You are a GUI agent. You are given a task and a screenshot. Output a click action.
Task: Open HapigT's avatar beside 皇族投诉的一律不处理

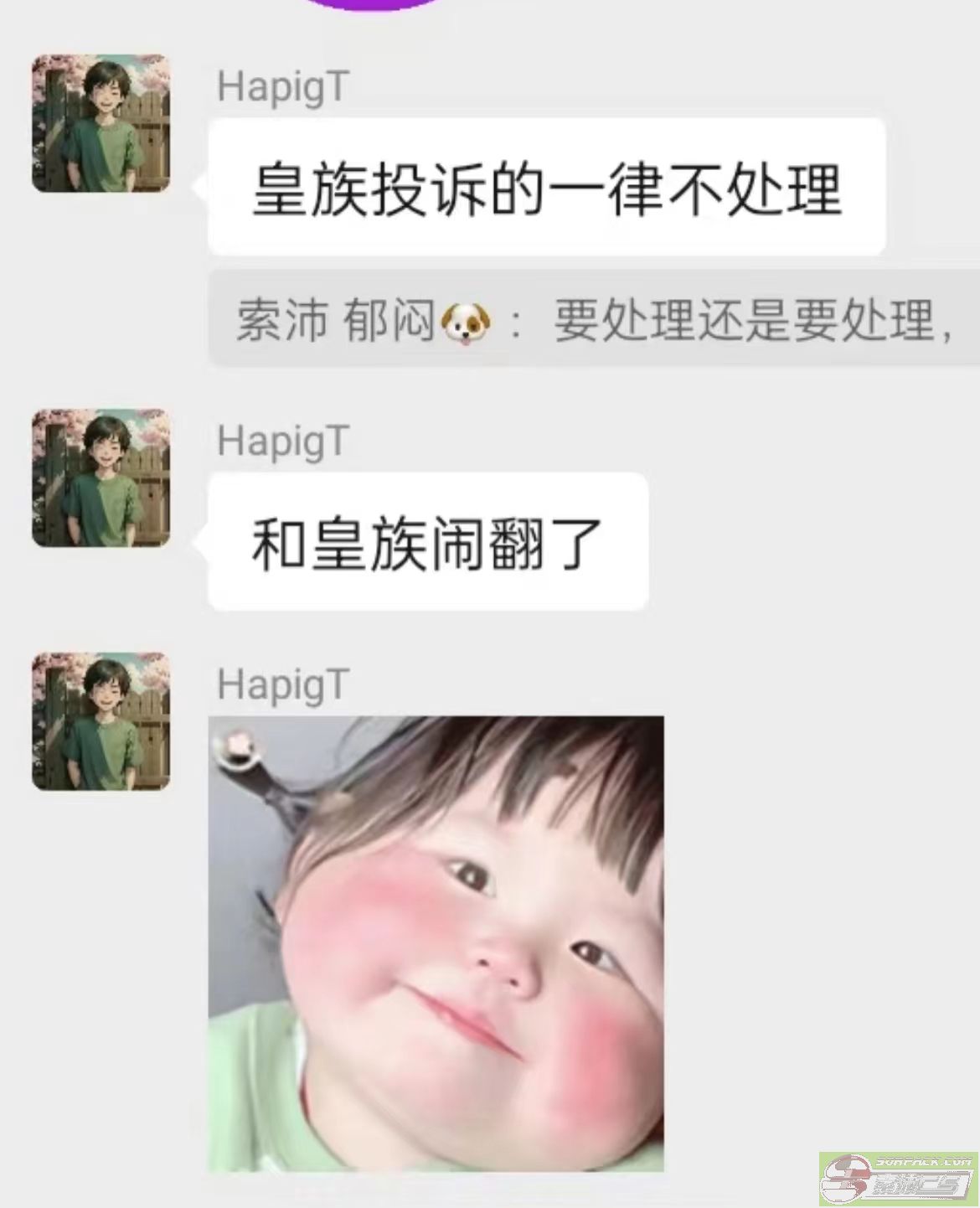click(x=101, y=124)
